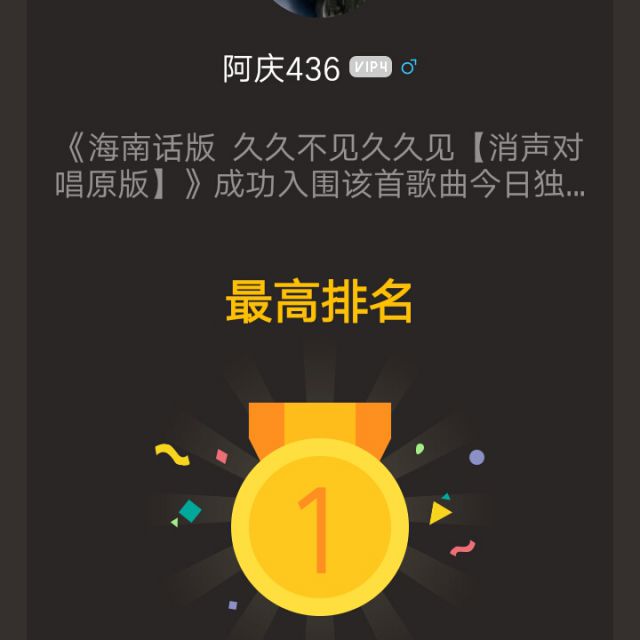Open 阿庆436's profile from the username
The width and height of the screenshot is (640, 640).
281,69
